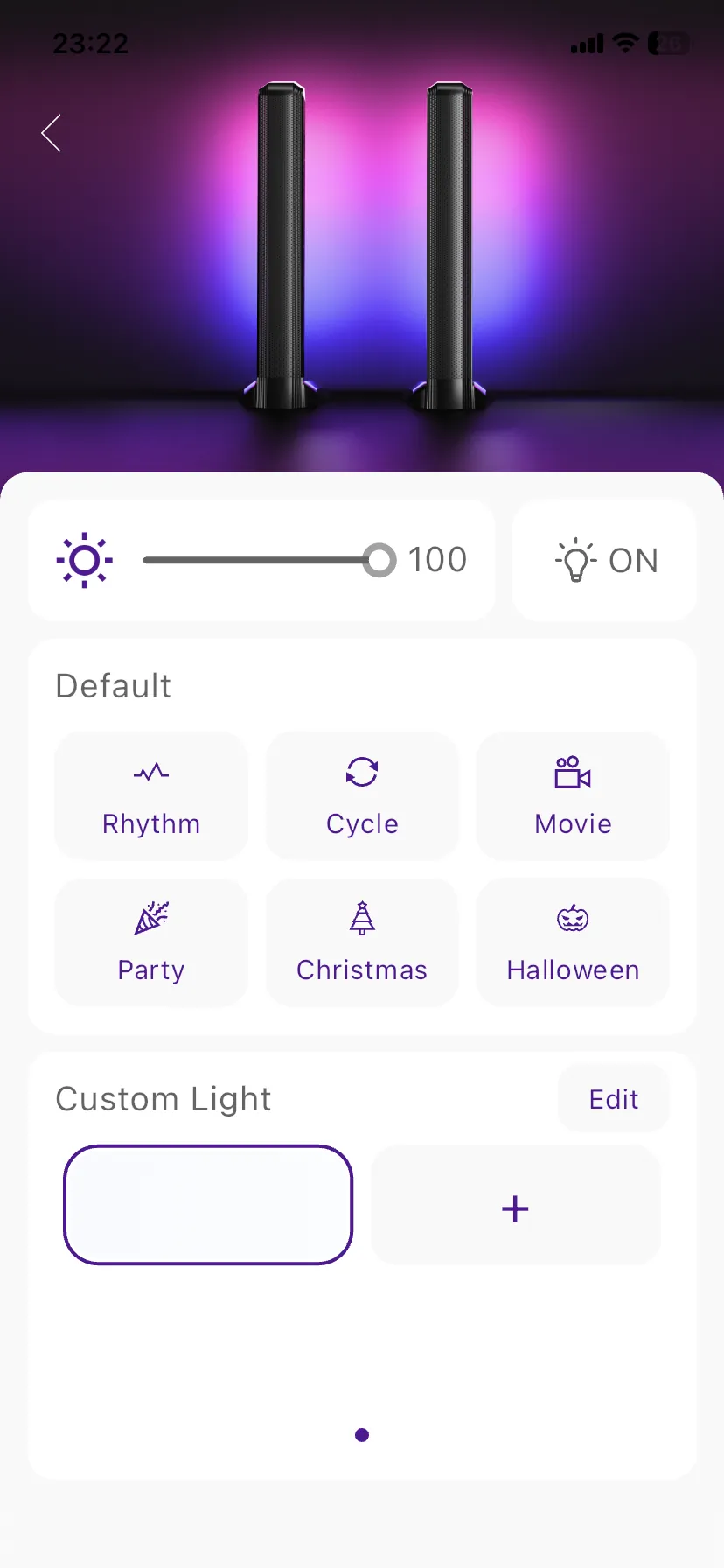Tap the brightness slider handle
The image size is (724, 1568).
379,560
